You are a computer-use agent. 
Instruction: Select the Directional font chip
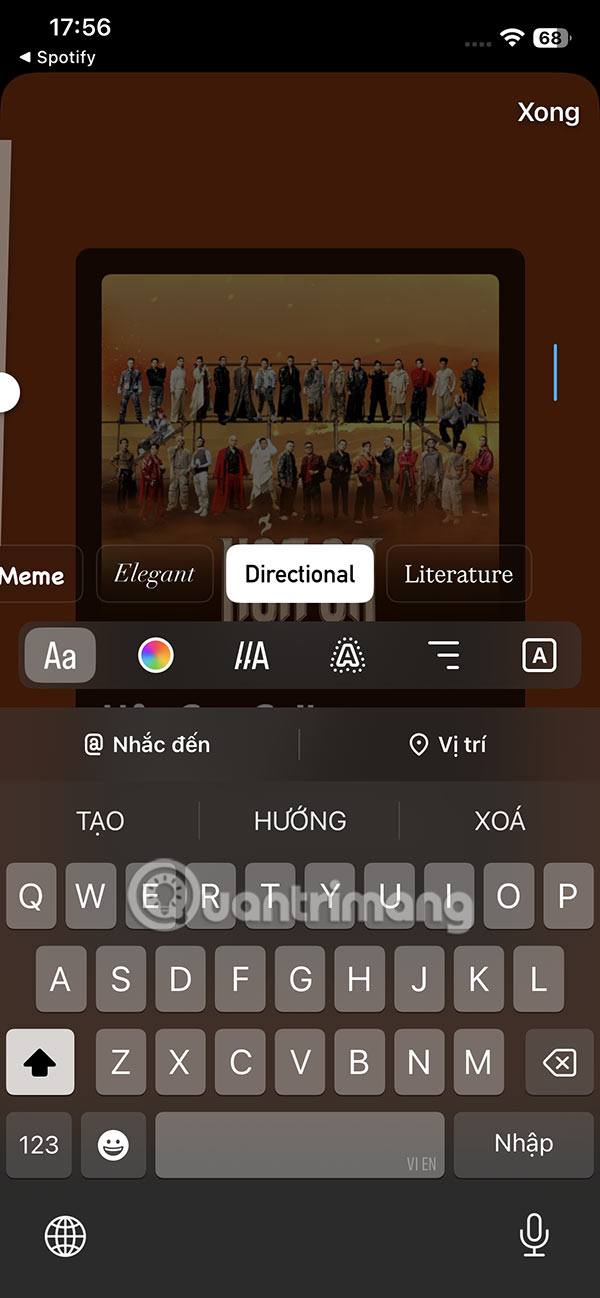coord(300,574)
